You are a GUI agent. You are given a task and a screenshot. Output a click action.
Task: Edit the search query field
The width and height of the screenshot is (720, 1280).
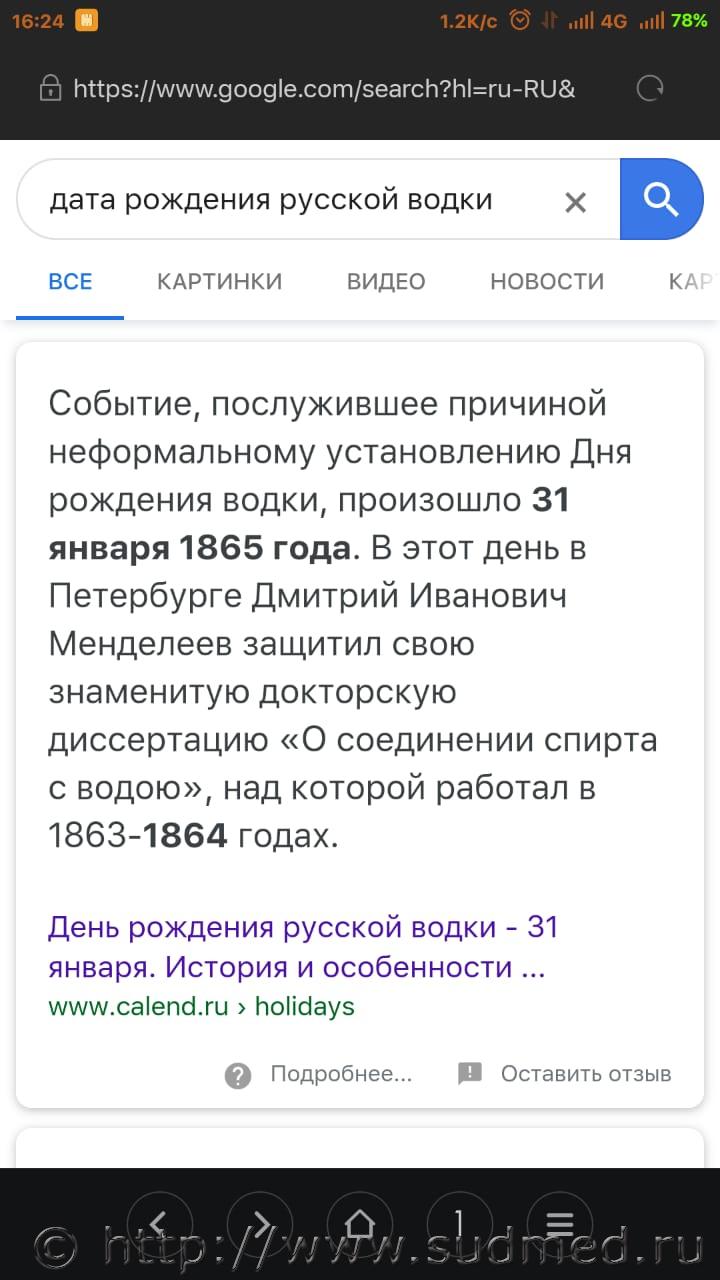click(x=290, y=200)
